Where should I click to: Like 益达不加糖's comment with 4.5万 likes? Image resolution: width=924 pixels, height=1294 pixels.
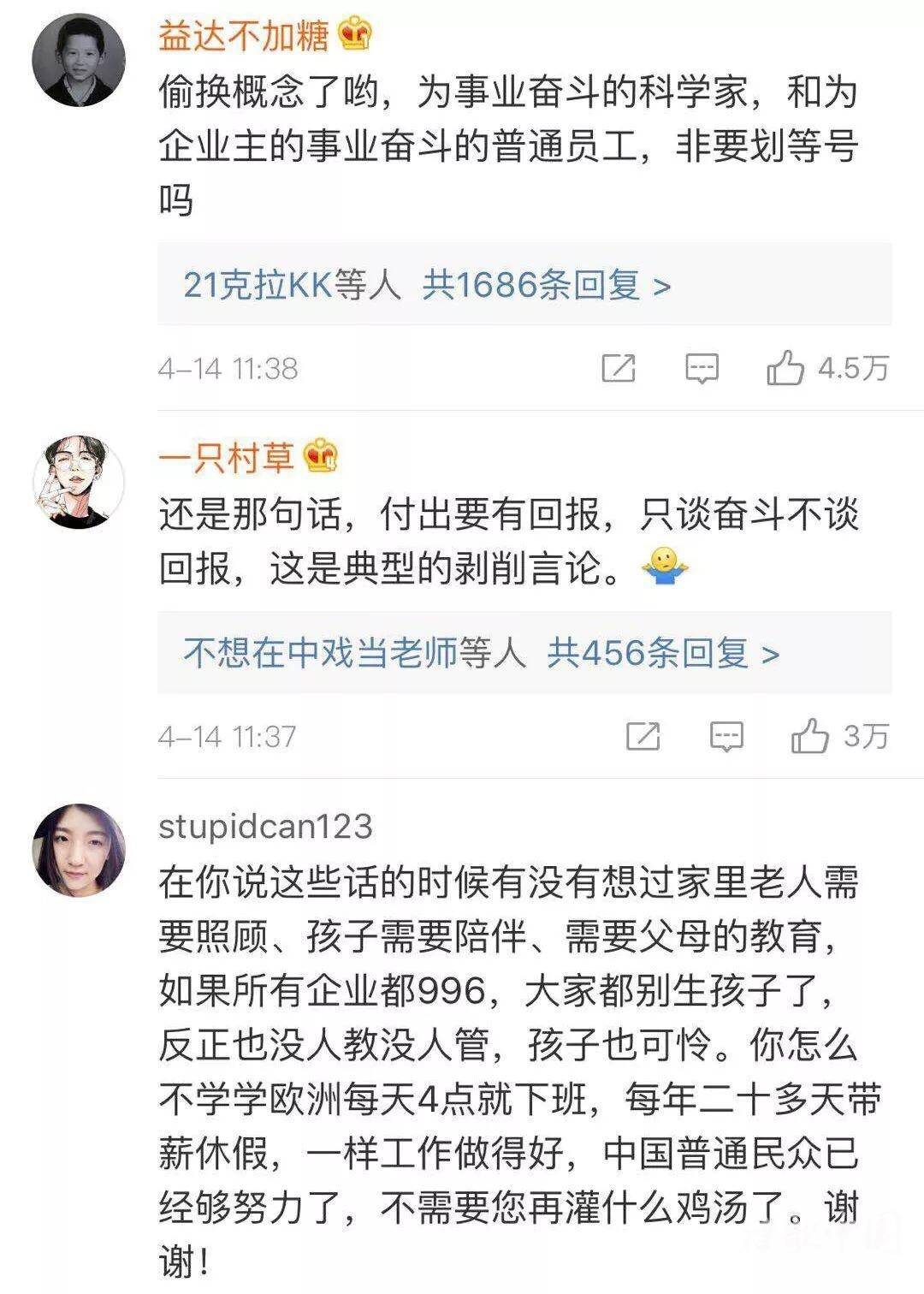(x=785, y=369)
